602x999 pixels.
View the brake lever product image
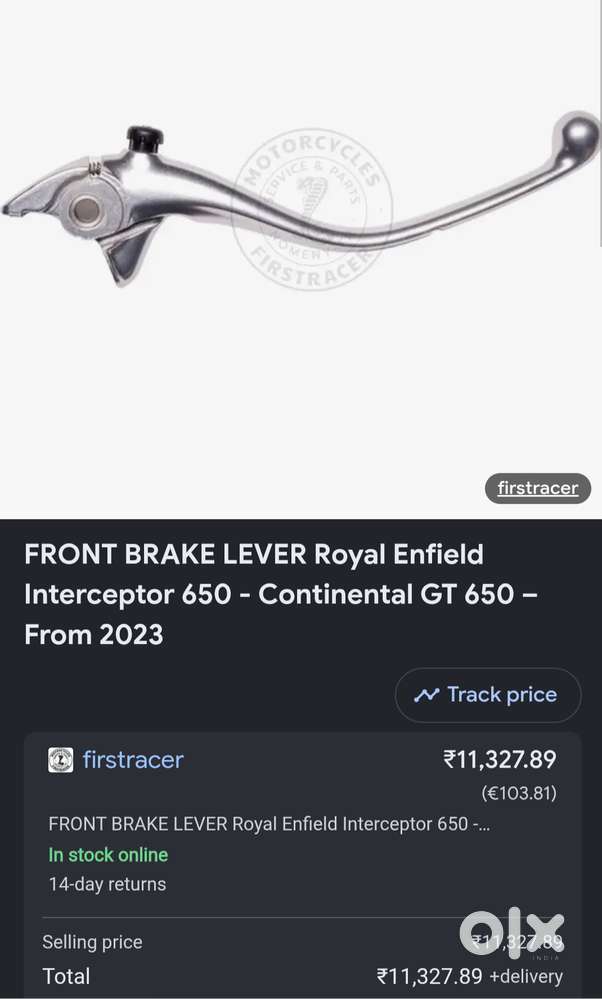coord(301,199)
